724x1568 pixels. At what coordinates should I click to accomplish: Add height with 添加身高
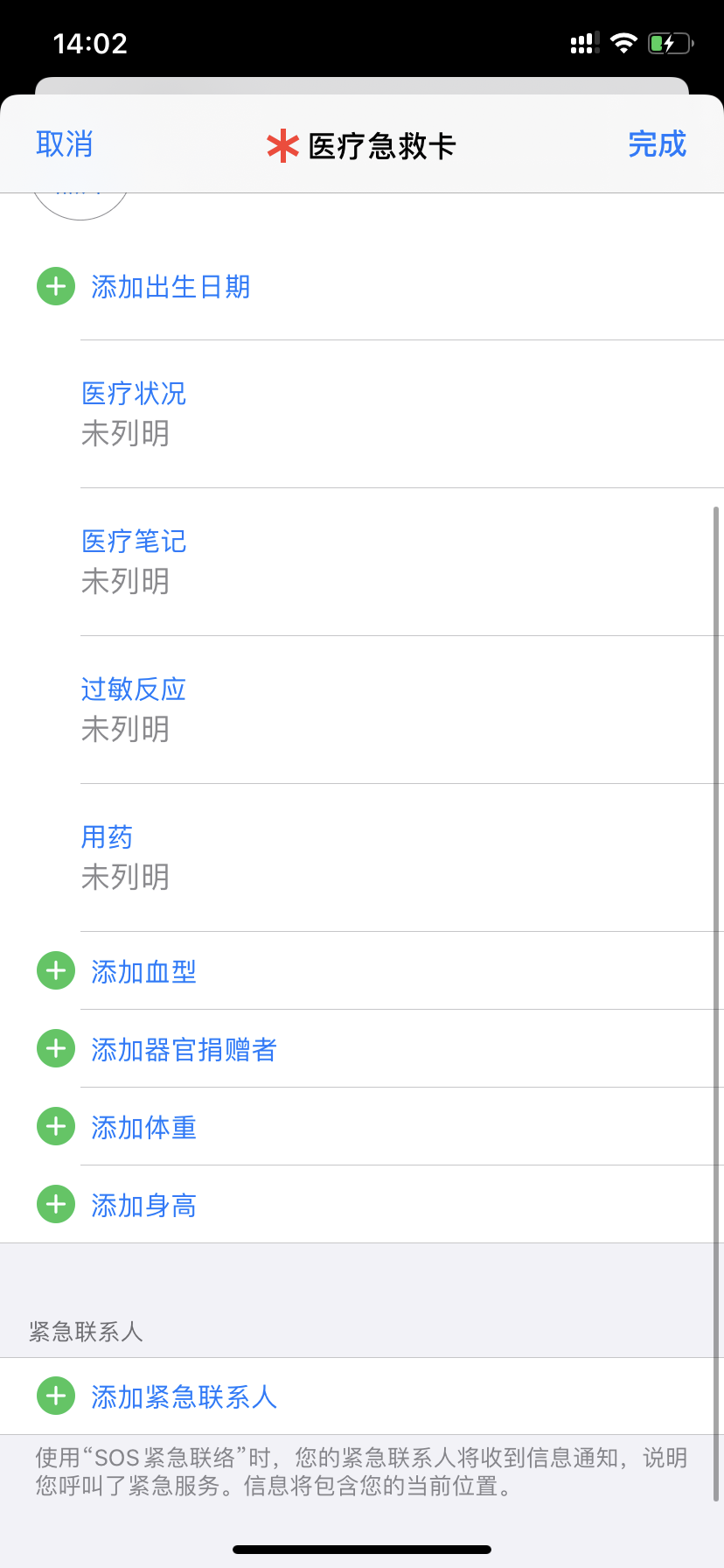(x=143, y=1205)
